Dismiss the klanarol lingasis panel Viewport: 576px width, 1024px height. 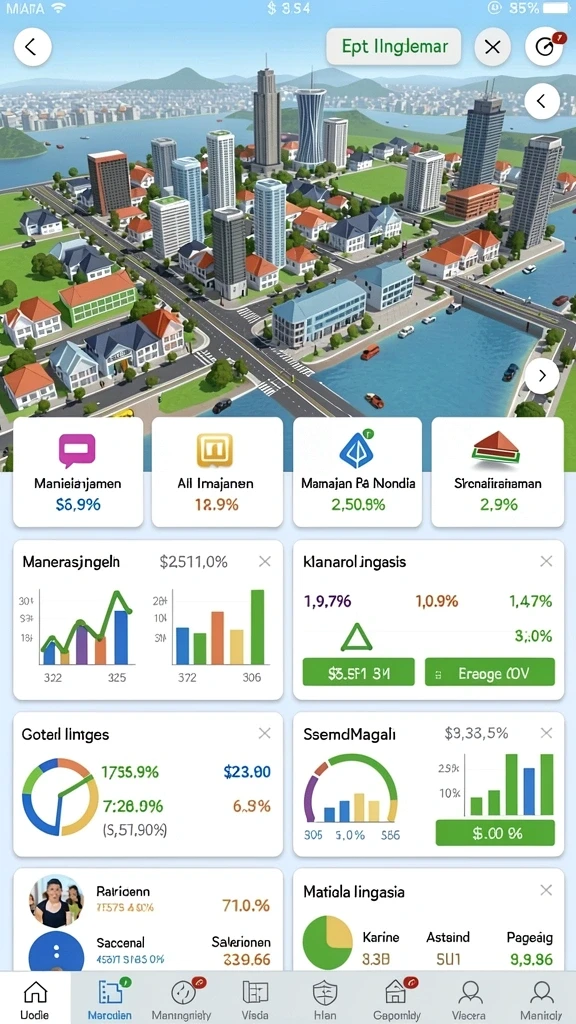546,561
